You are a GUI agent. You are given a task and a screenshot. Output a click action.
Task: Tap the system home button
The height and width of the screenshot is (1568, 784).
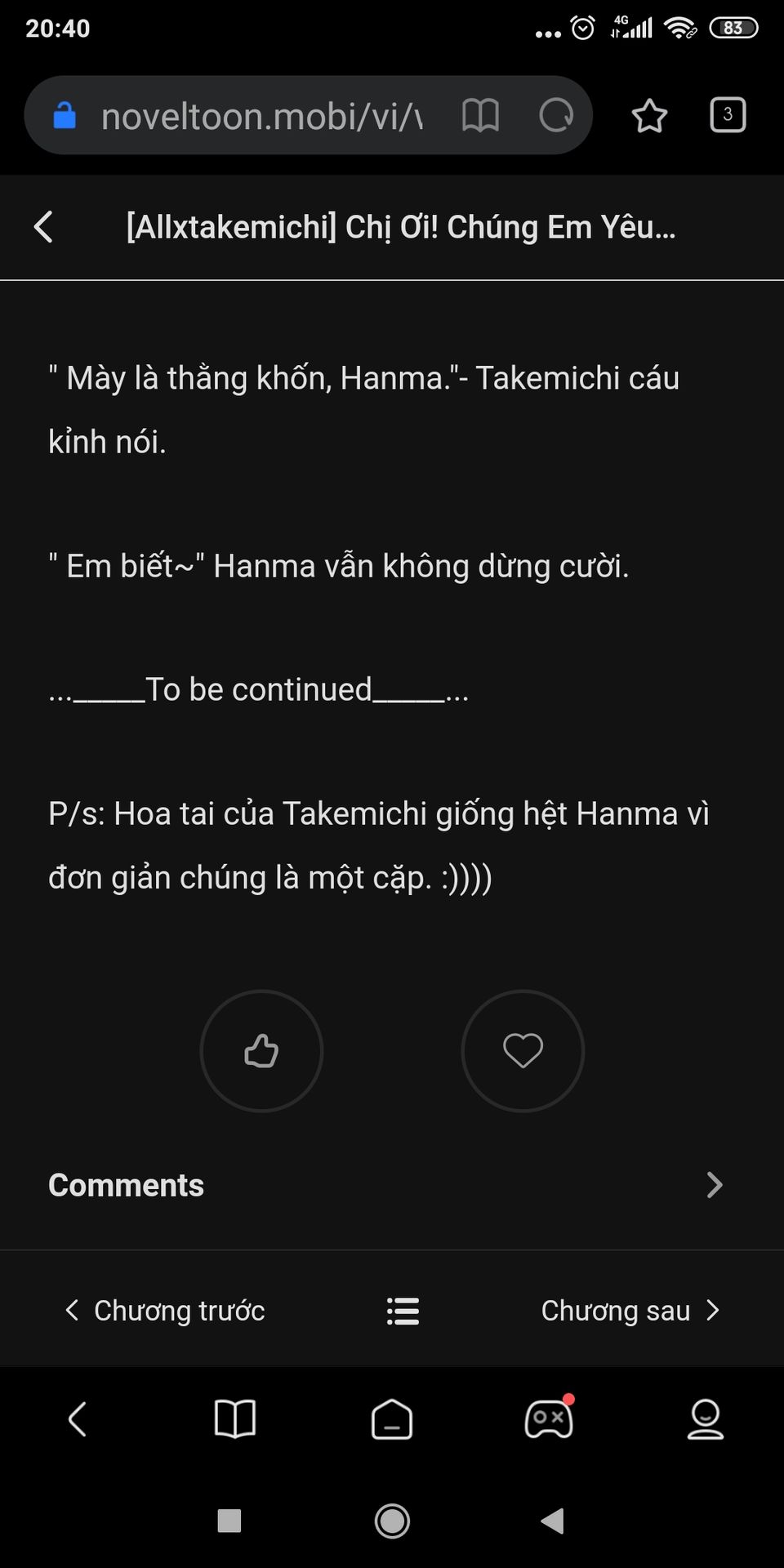pos(392,1521)
